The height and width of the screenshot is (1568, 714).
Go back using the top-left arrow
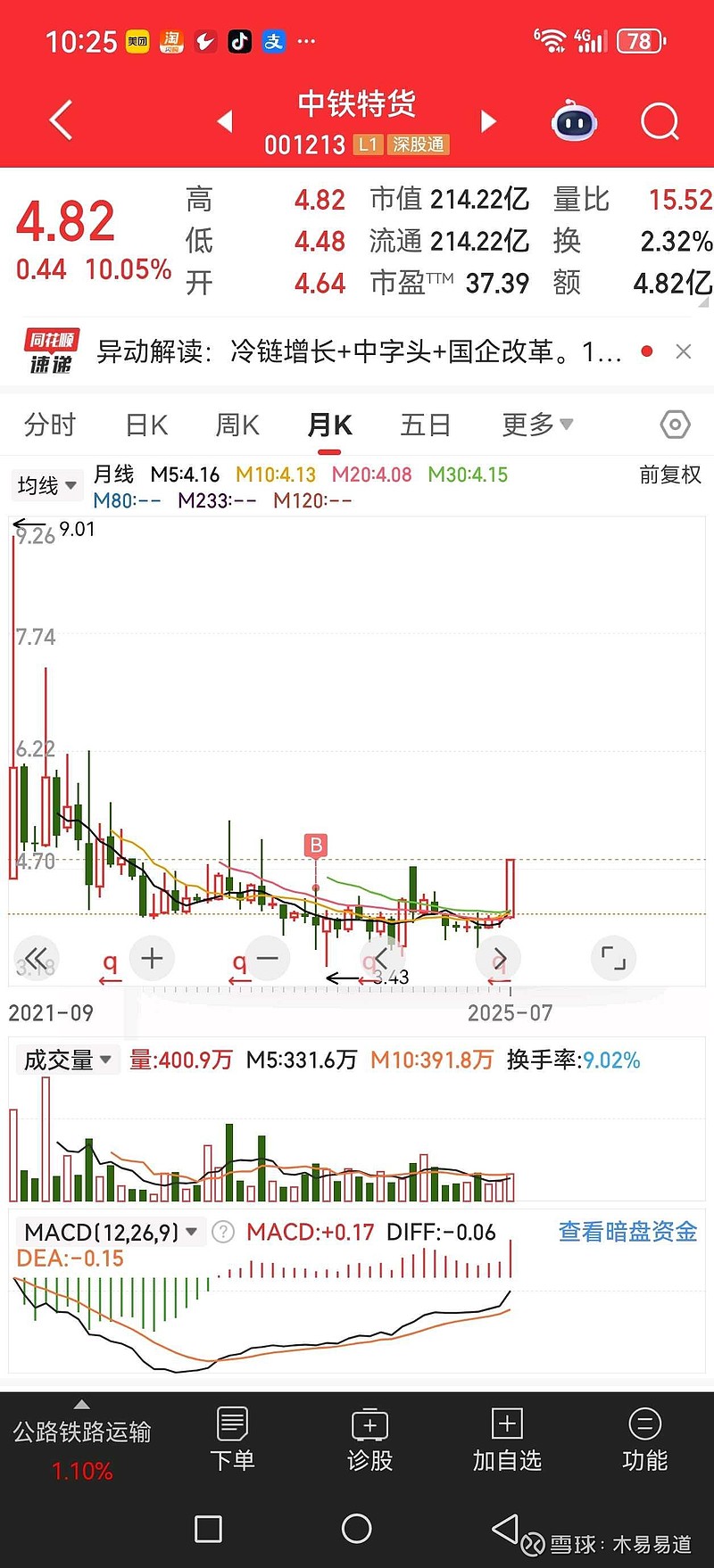click(x=61, y=120)
